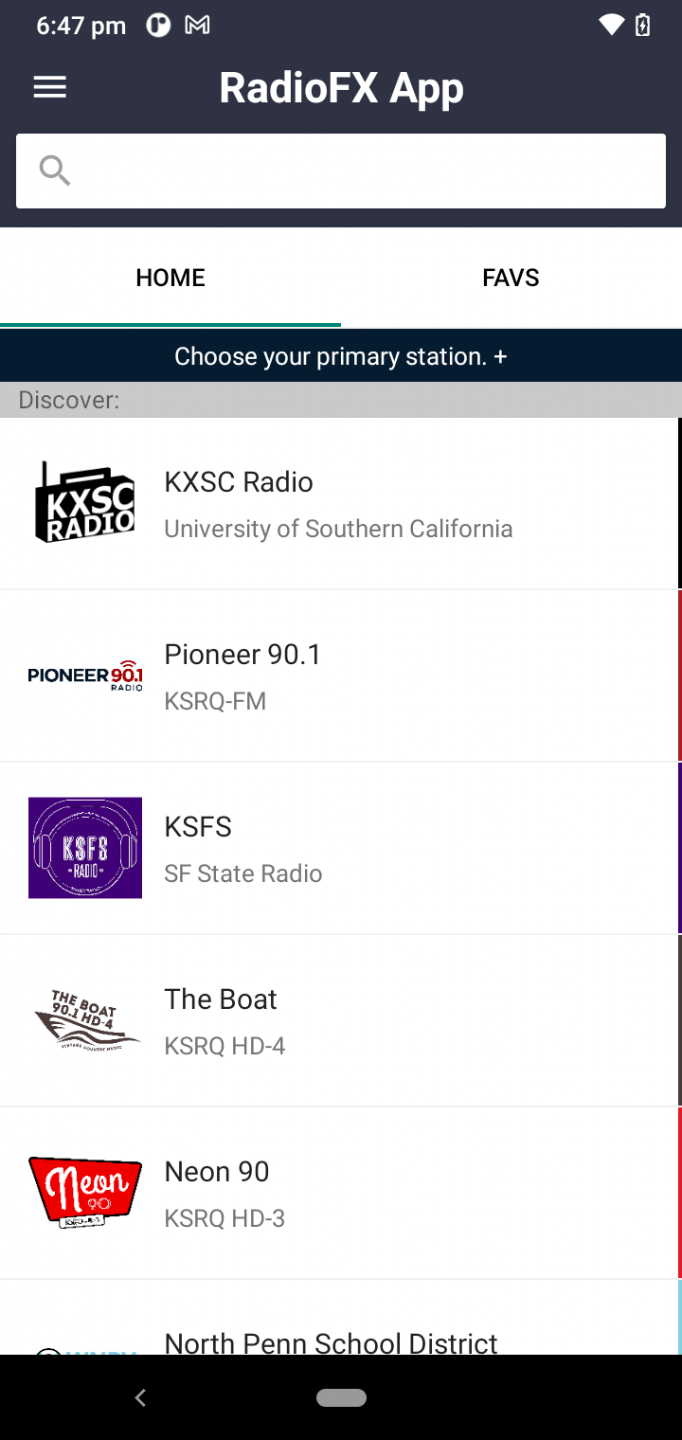The width and height of the screenshot is (682, 1440).
Task: Open the hamburger drawer menu
Action: coord(49,88)
